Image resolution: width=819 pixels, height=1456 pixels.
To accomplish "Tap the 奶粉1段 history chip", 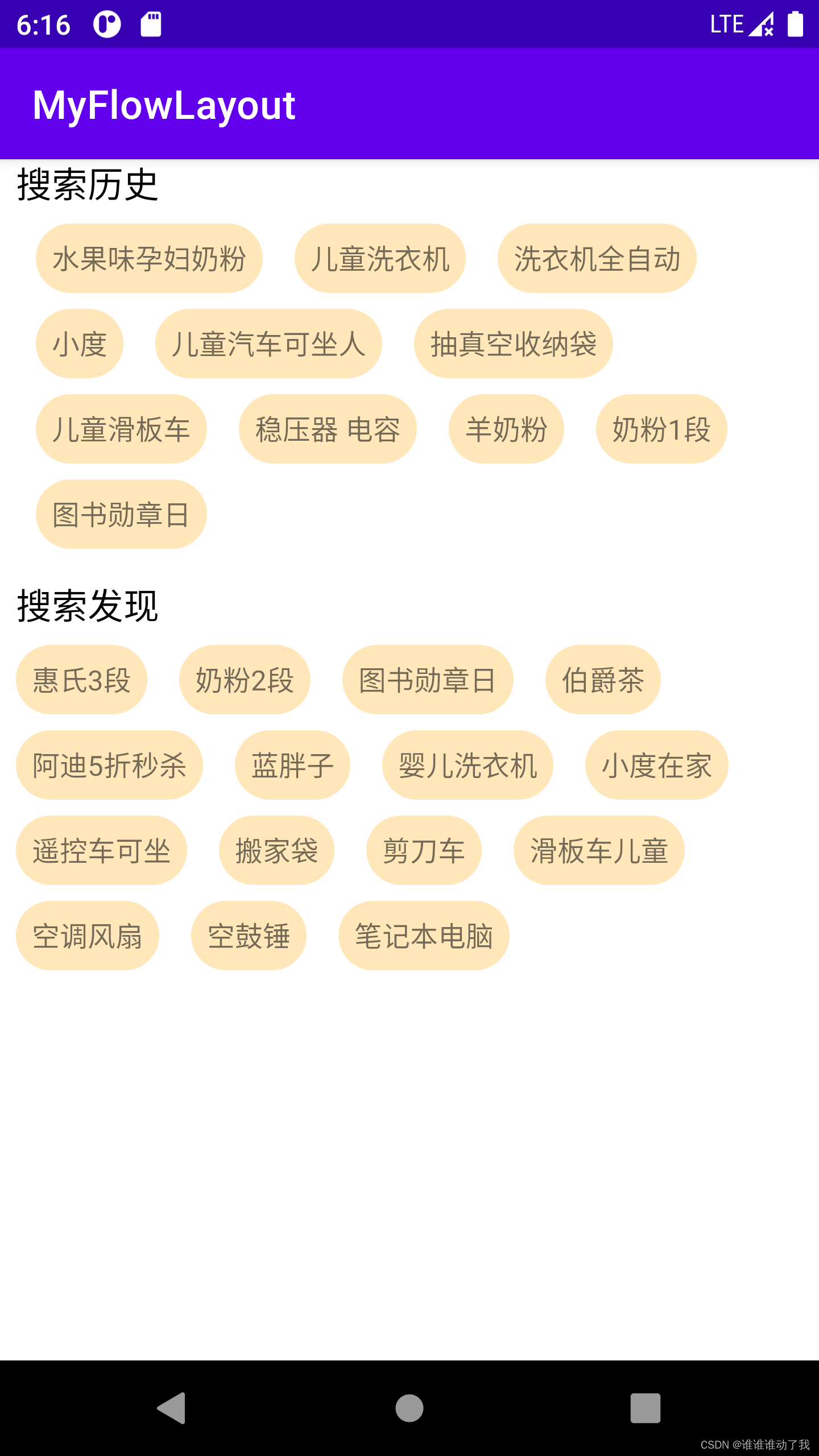I will (x=661, y=429).
